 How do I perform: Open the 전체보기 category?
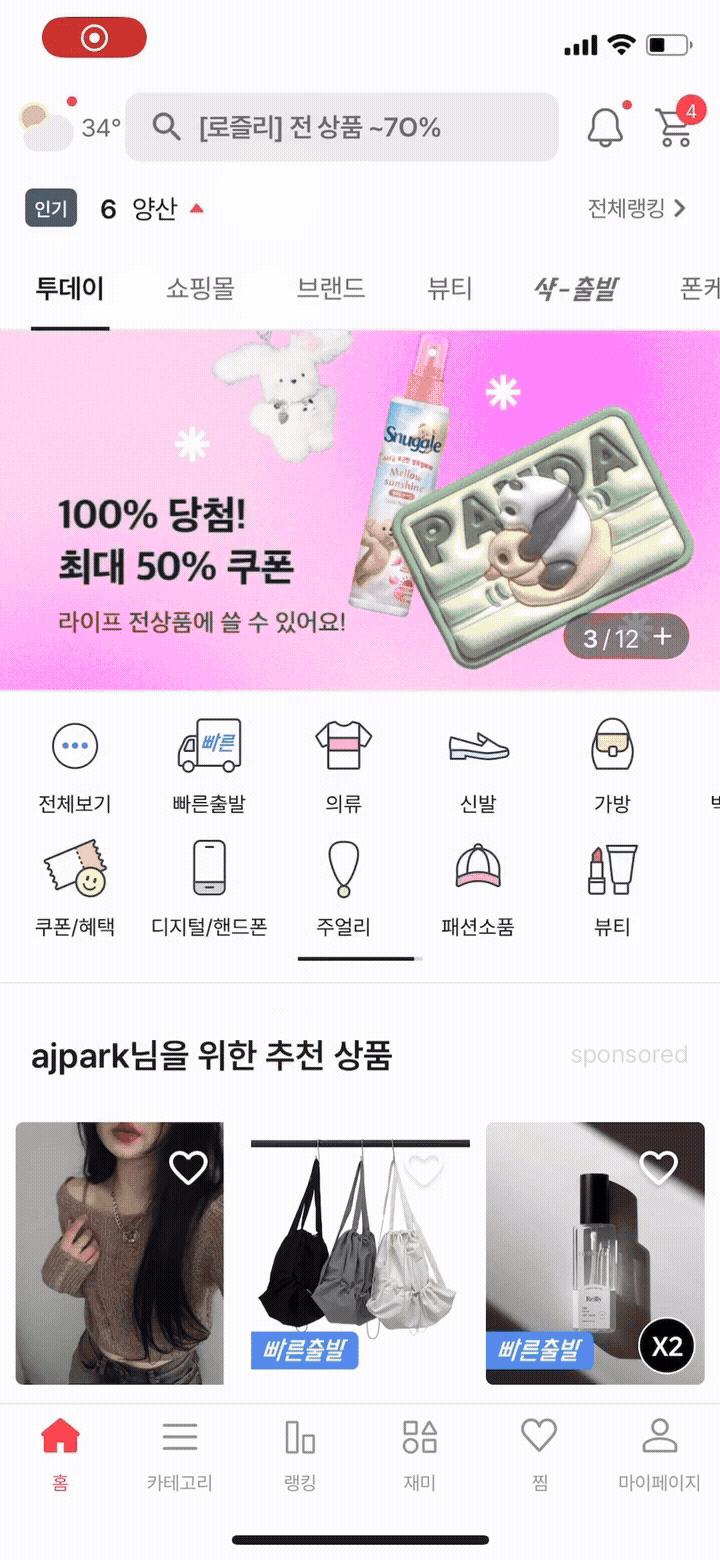[75, 767]
